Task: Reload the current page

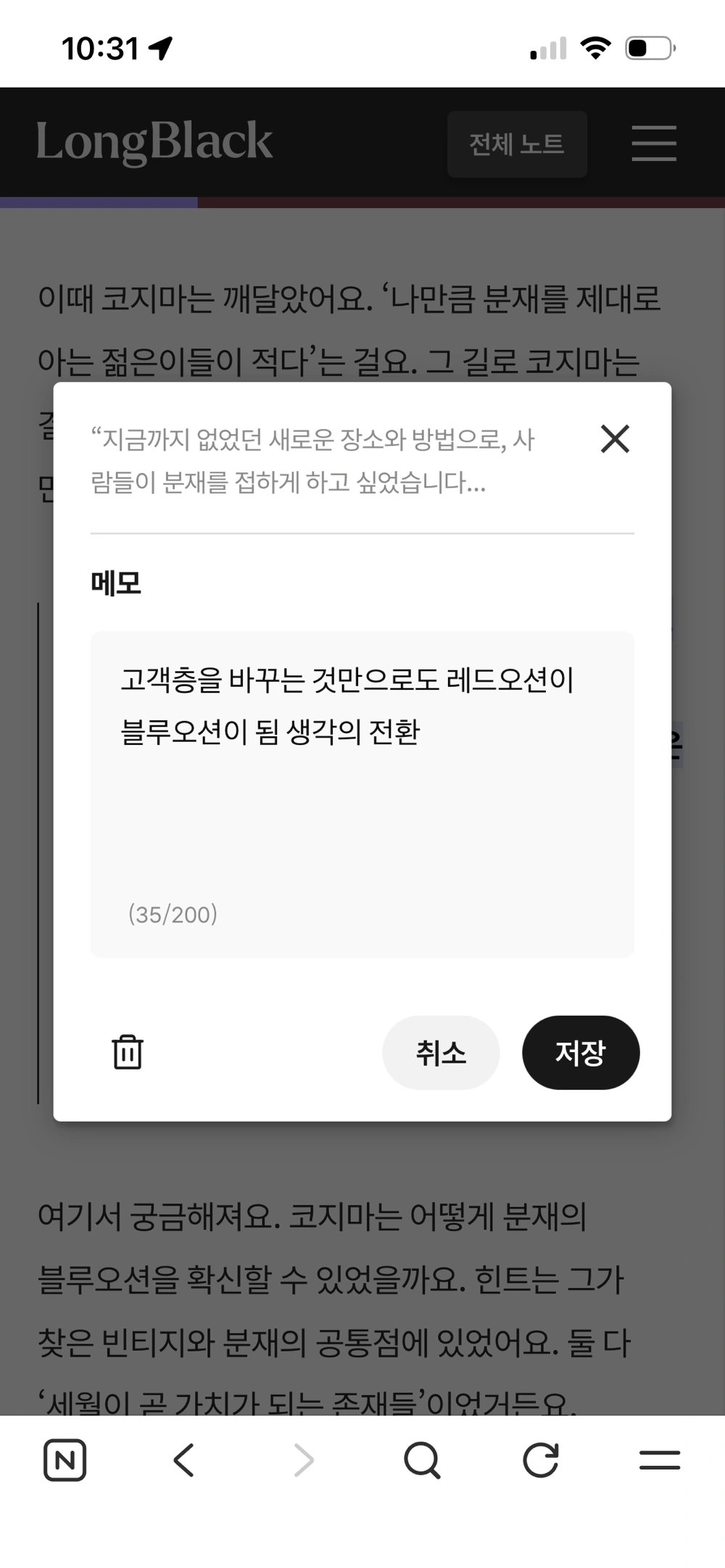Action: pos(541,1460)
